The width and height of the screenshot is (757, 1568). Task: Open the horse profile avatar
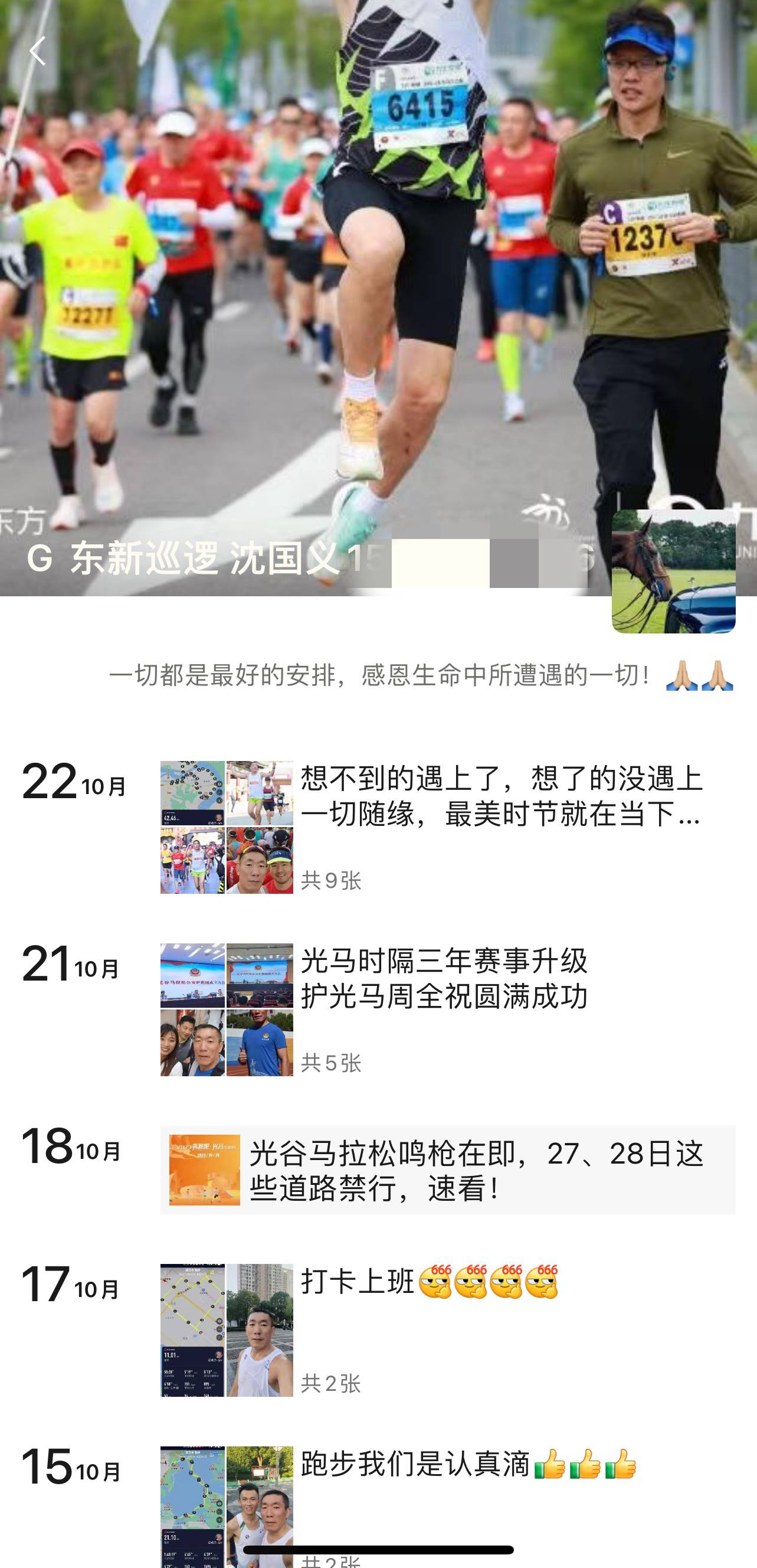[673, 571]
